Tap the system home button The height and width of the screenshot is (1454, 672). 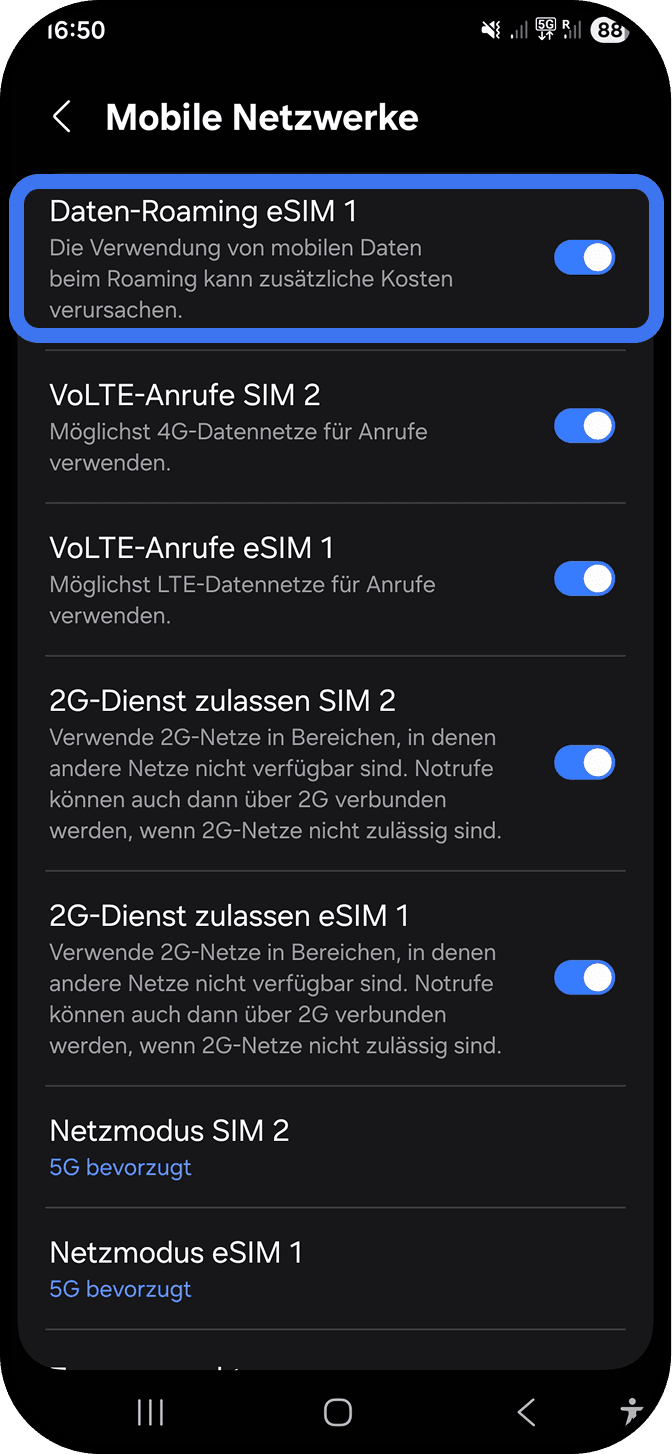point(338,1412)
